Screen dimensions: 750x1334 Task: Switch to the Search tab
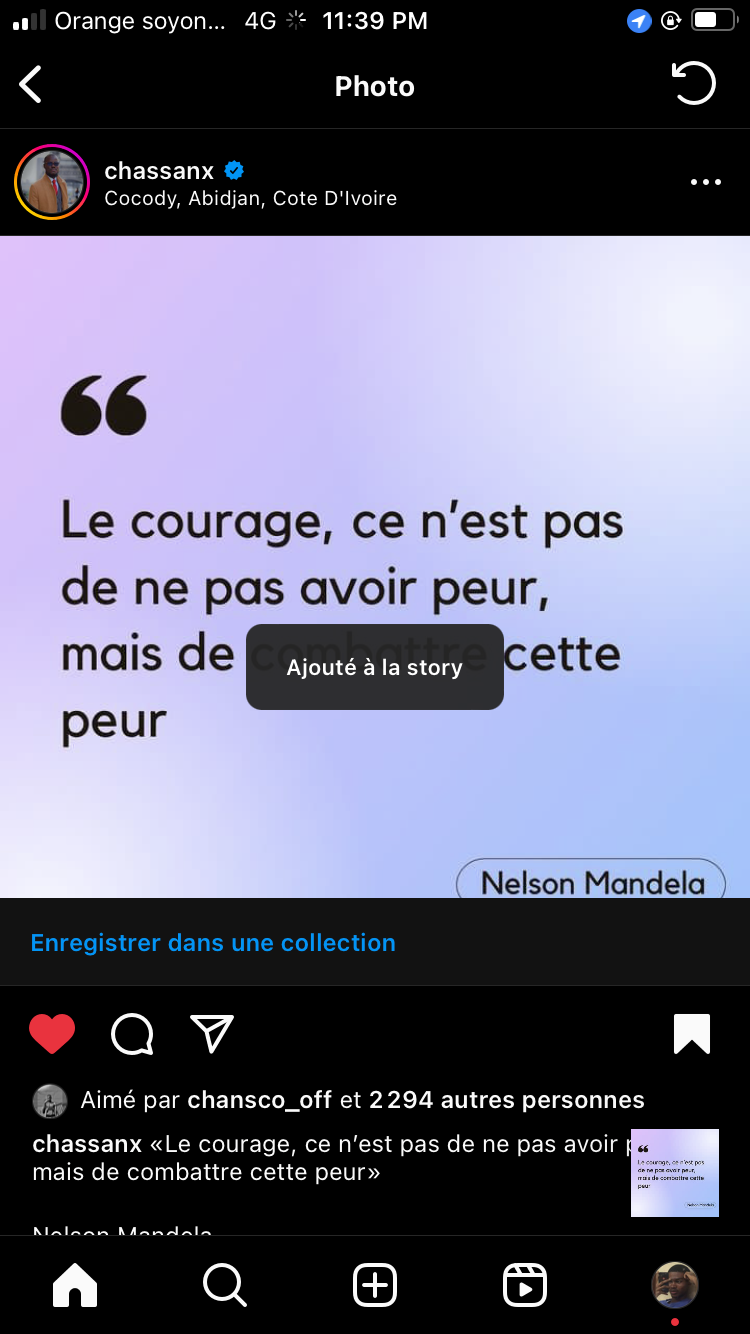224,1285
